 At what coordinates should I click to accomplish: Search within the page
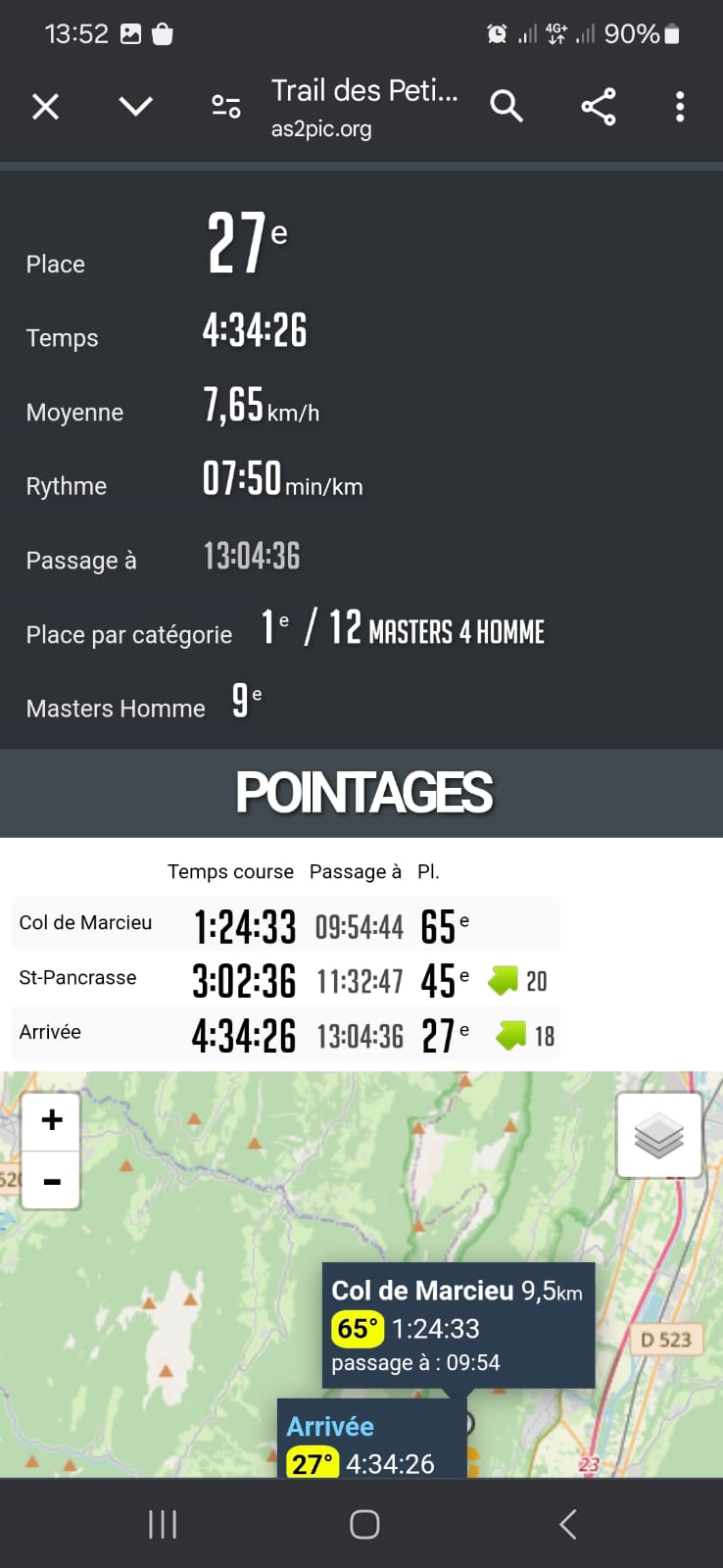pos(506,106)
